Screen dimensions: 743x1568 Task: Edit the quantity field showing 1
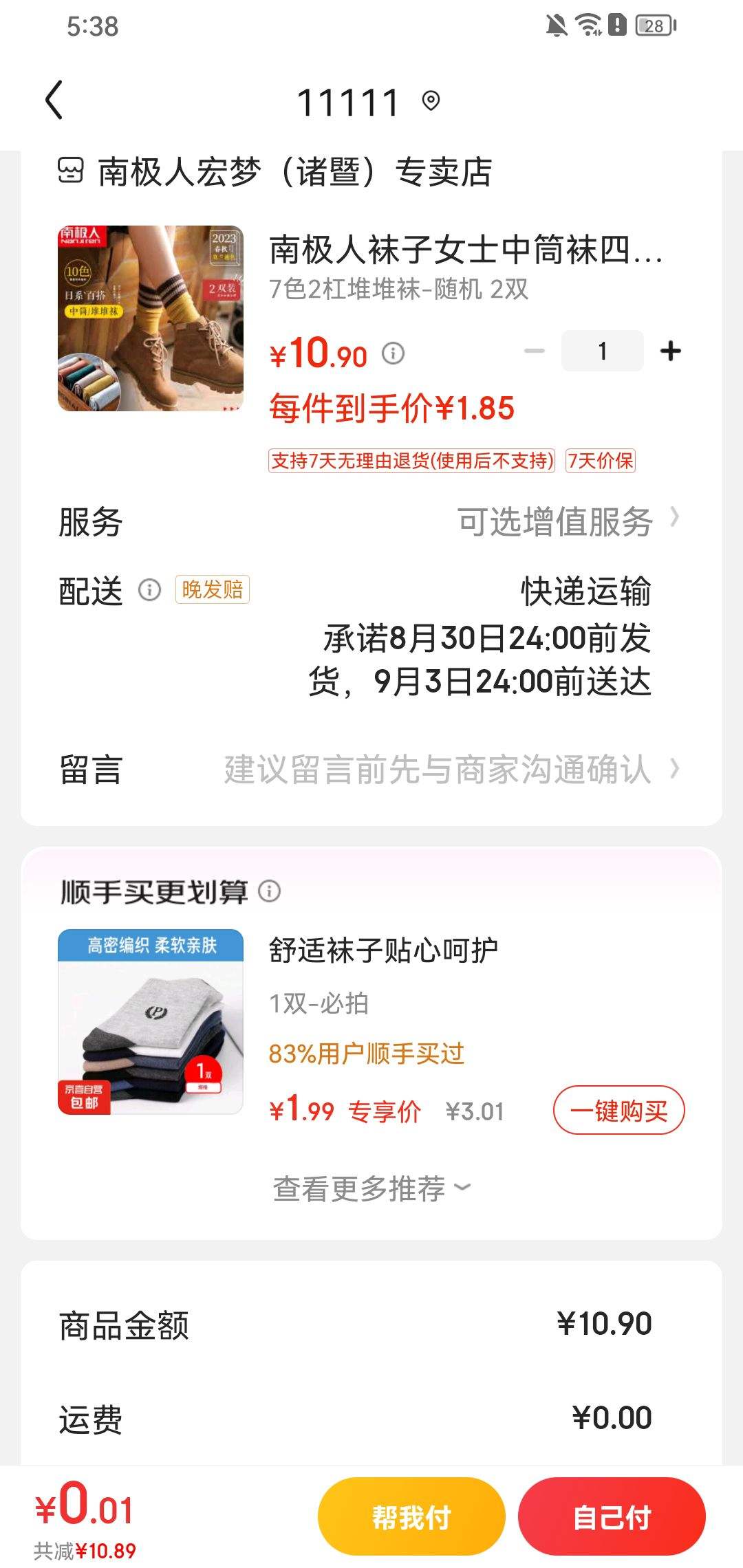click(x=602, y=351)
